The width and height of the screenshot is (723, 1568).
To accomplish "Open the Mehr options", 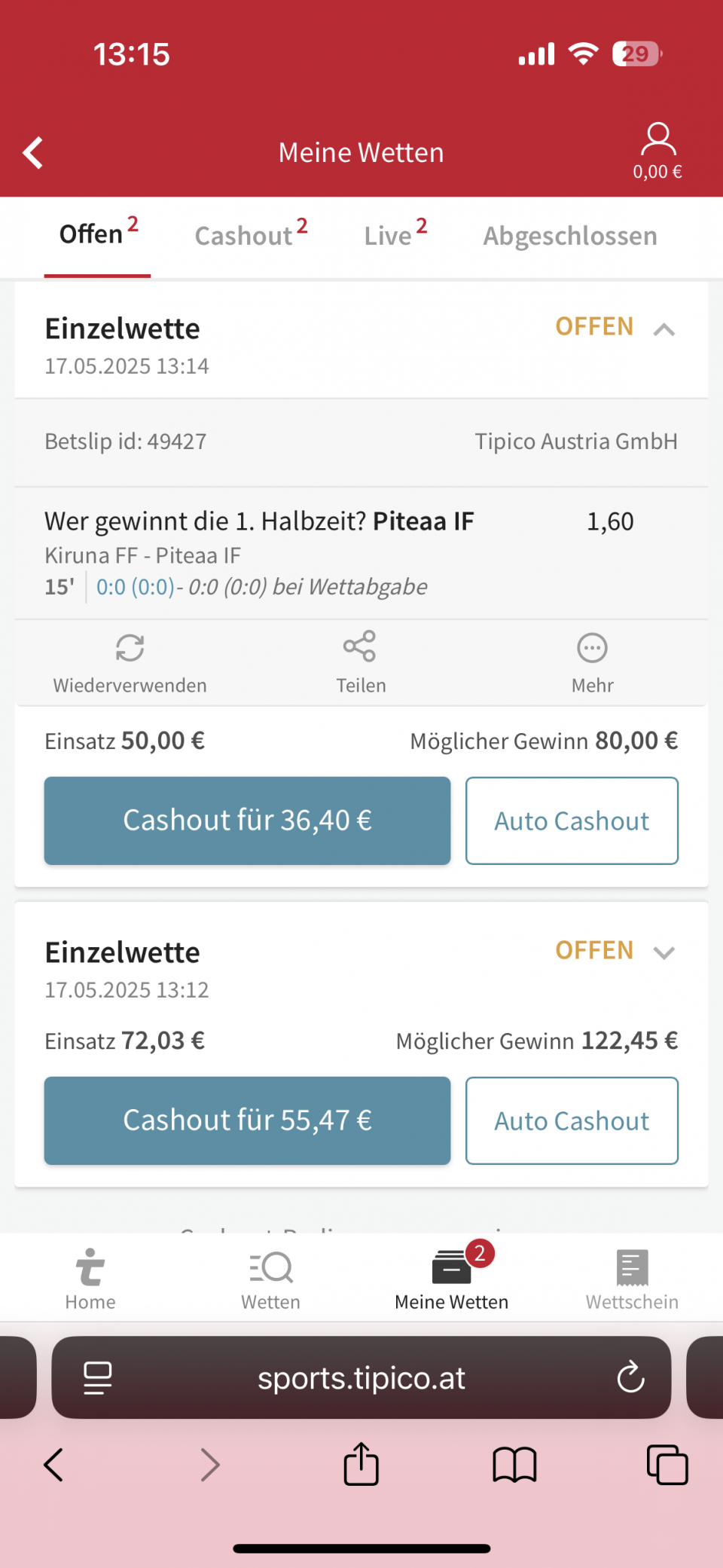I will pos(593,663).
